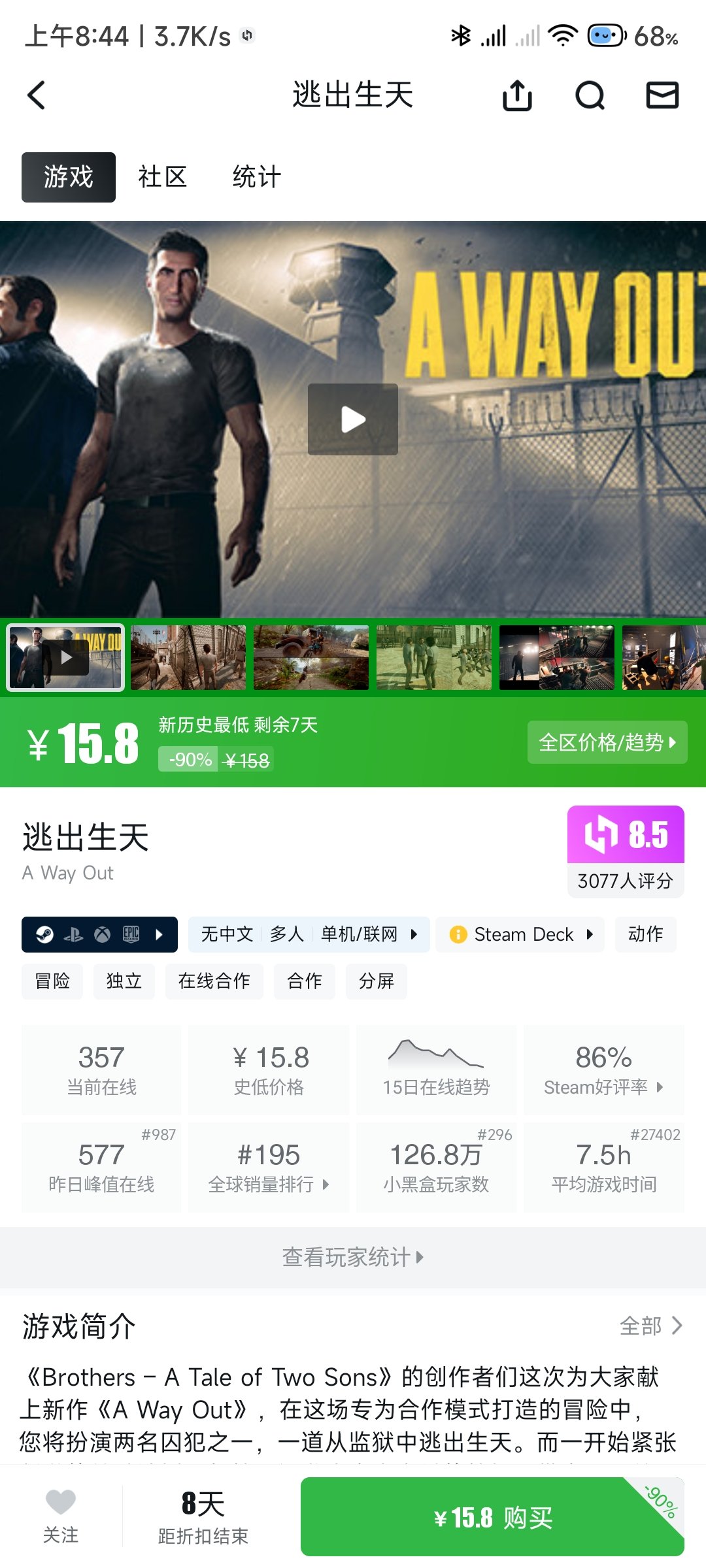
Task: Open 全区价格/趋势 price trends
Action: click(607, 742)
